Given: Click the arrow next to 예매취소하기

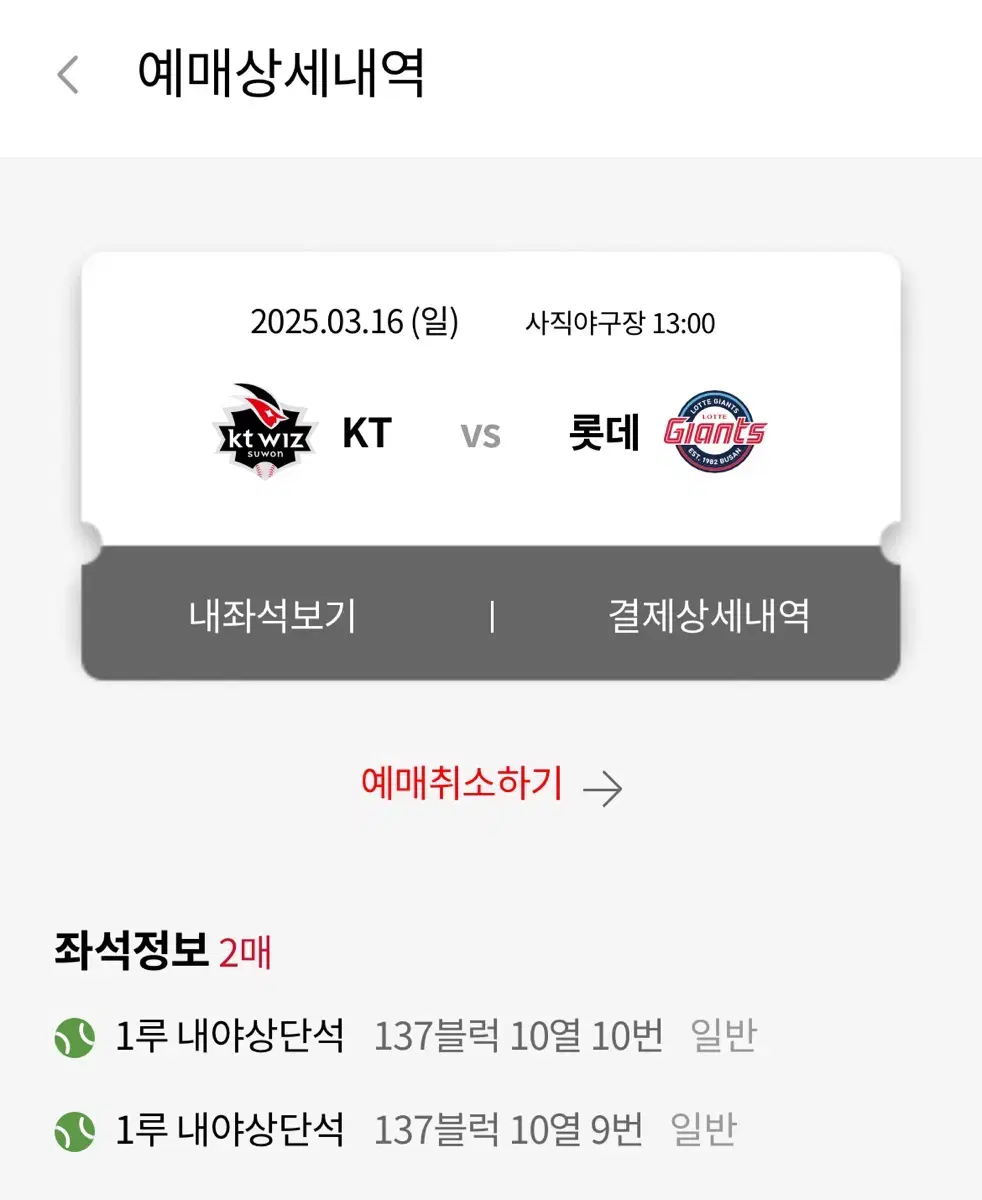Looking at the screenshot, I should coord(604,788).
